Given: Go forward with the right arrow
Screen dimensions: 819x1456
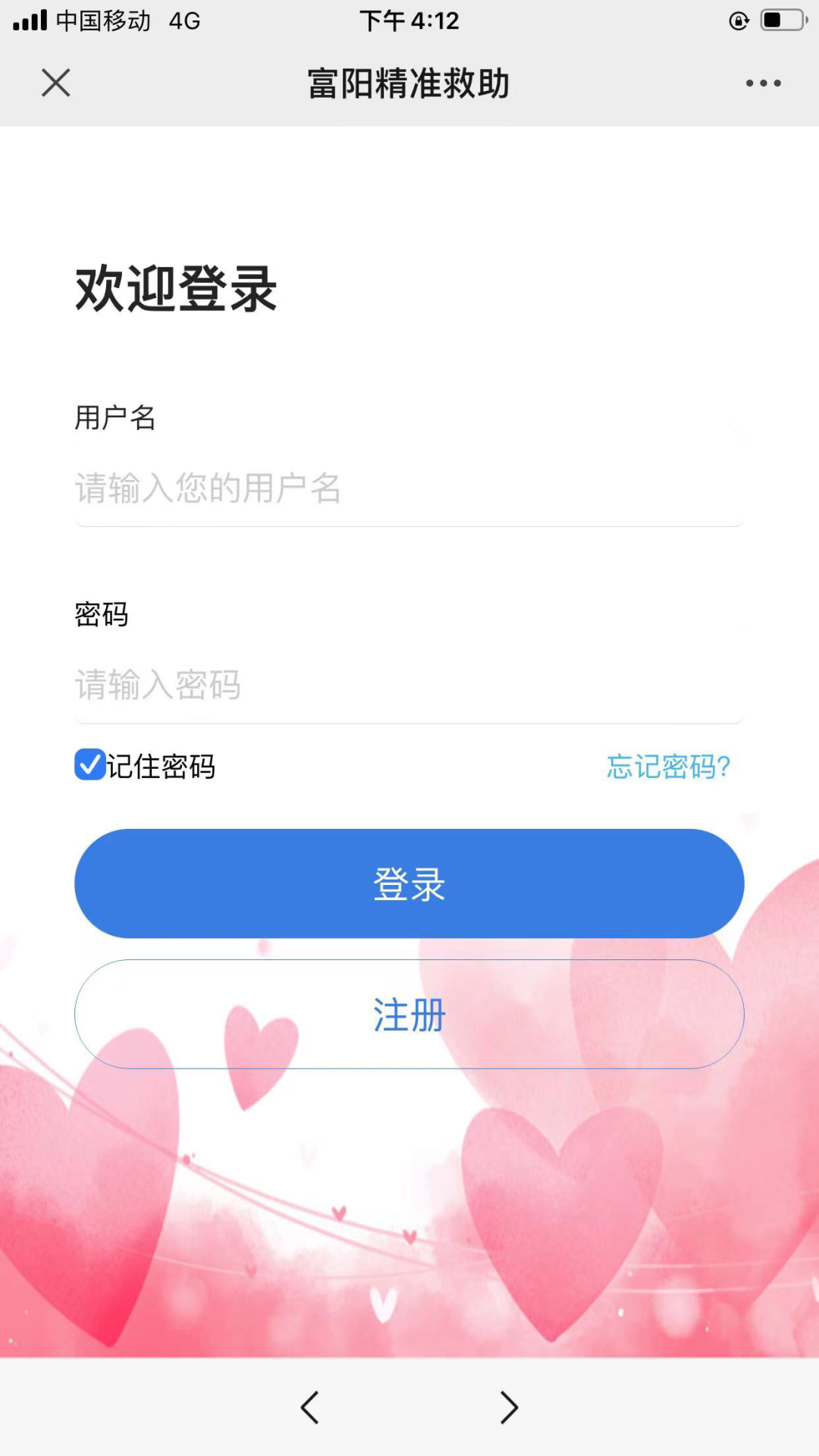Looking at the screenshot, I should tap(509, 1407).
